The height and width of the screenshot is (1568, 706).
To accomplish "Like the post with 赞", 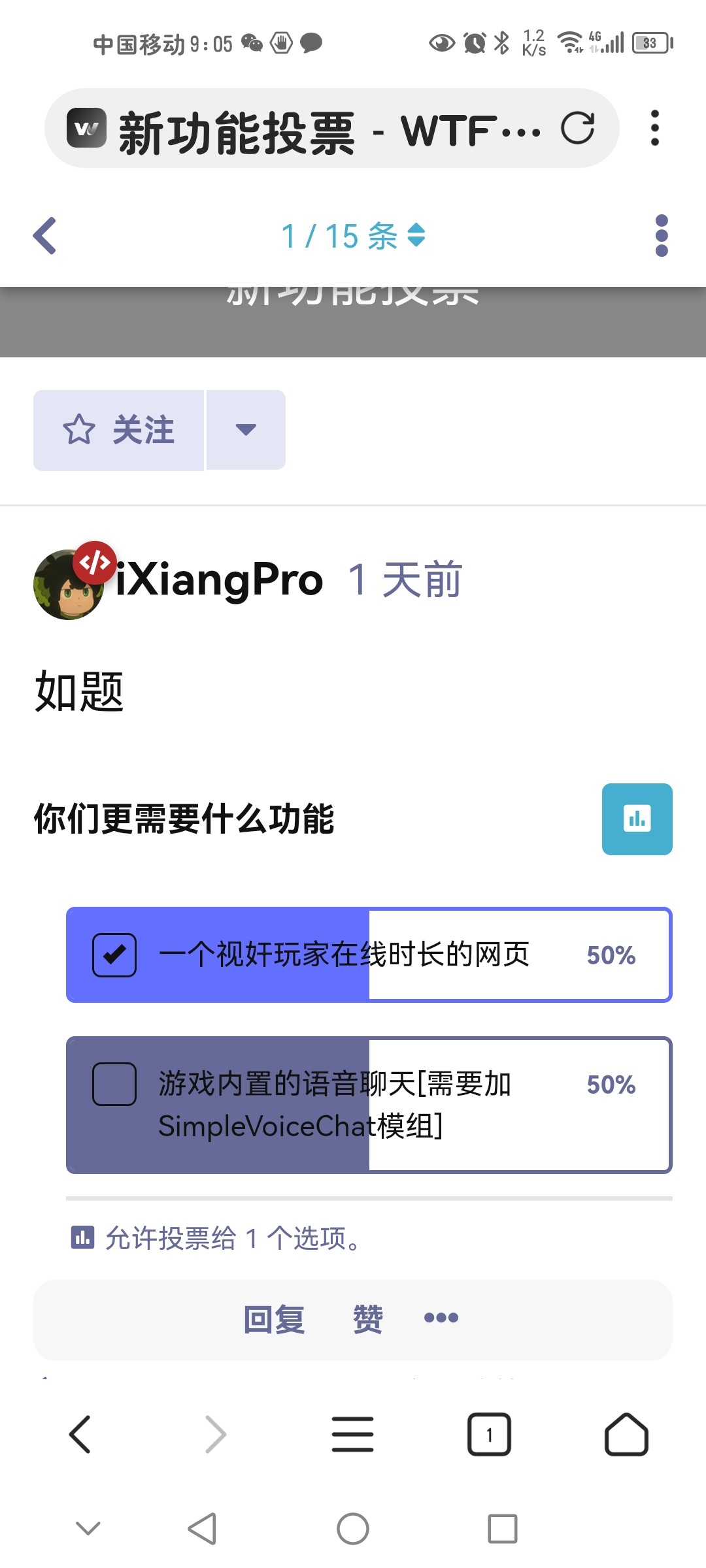I will [368, 1319].
